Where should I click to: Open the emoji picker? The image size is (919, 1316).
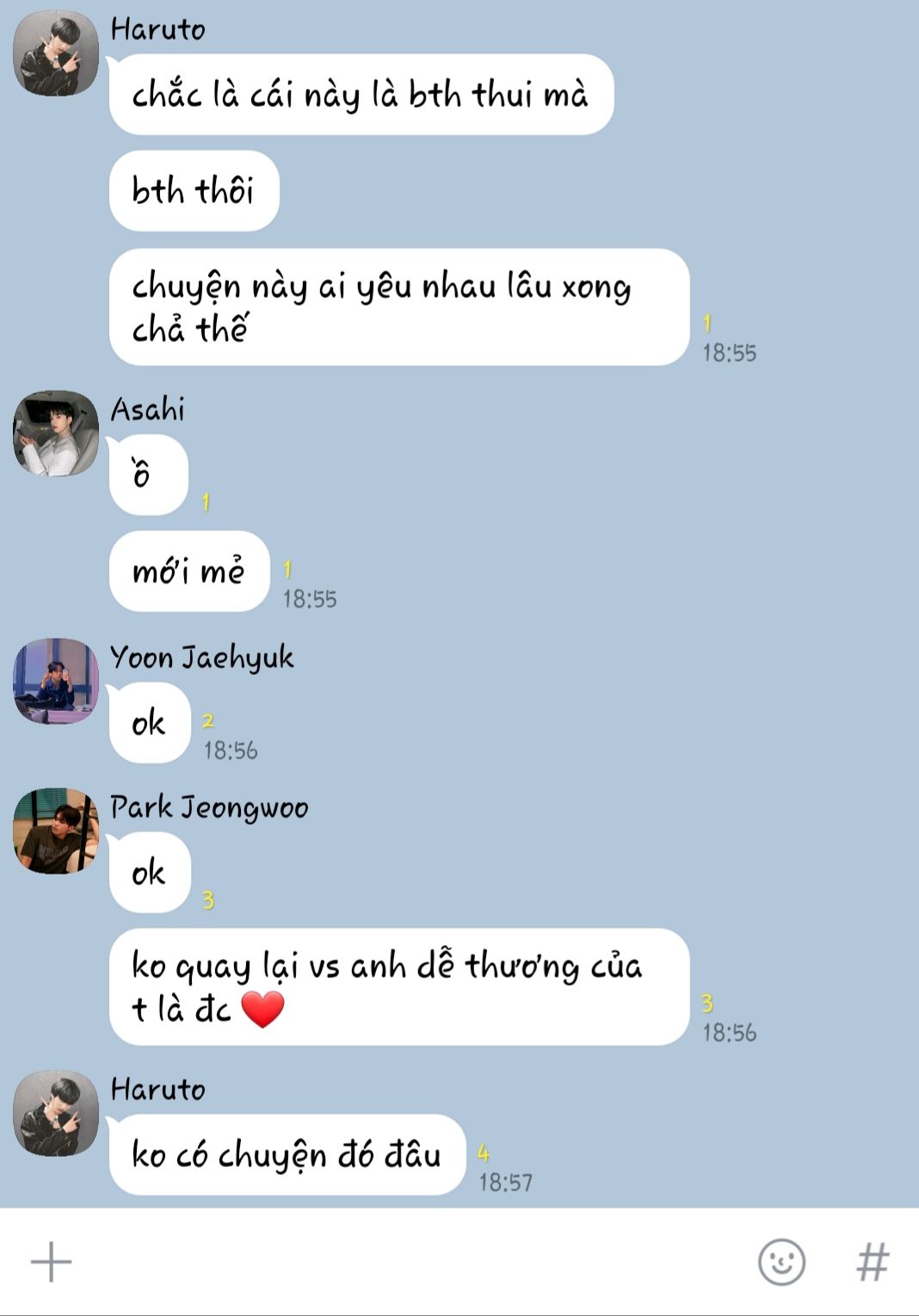(x=781, y=1262)
